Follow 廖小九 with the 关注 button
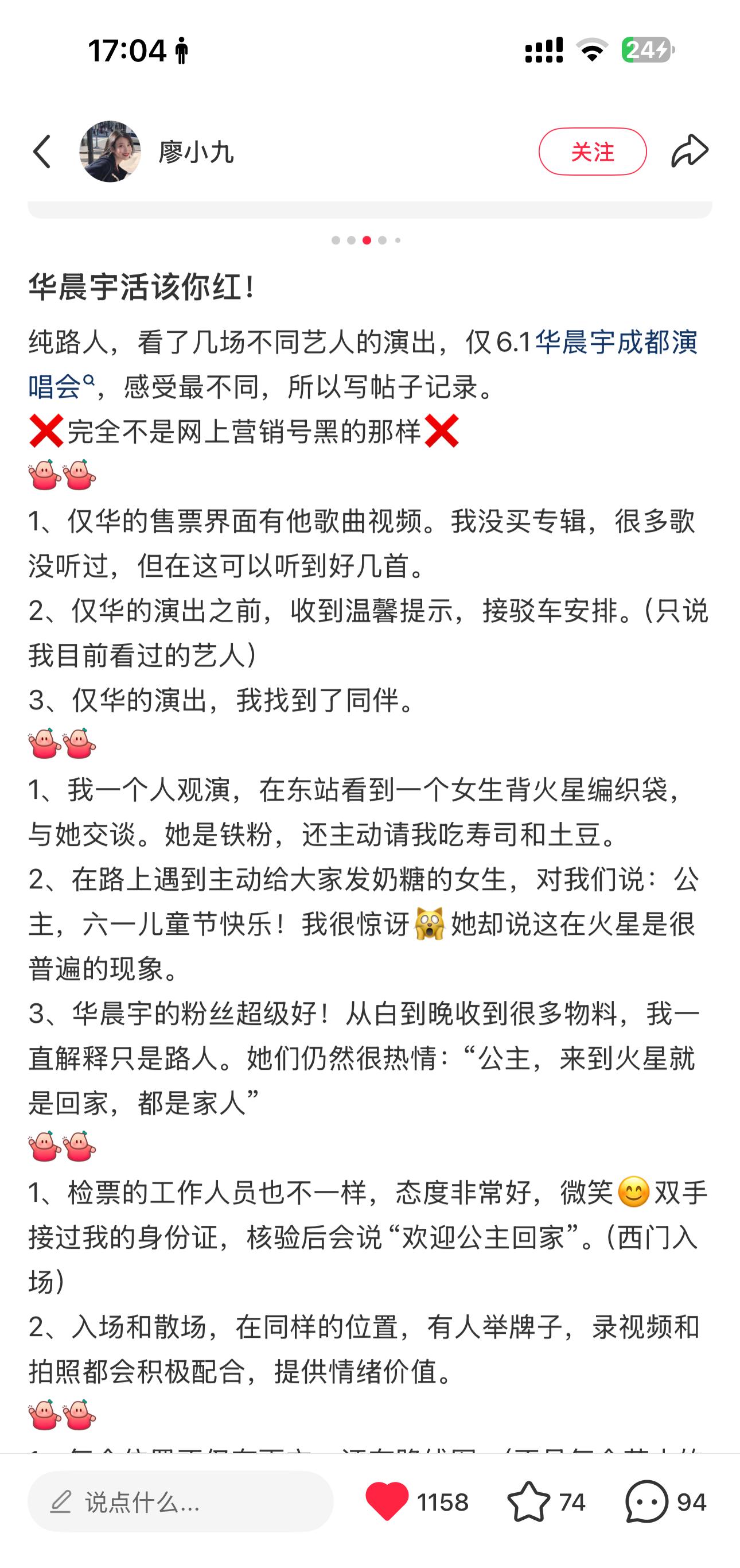740x1568 pixels. point(592,152)
